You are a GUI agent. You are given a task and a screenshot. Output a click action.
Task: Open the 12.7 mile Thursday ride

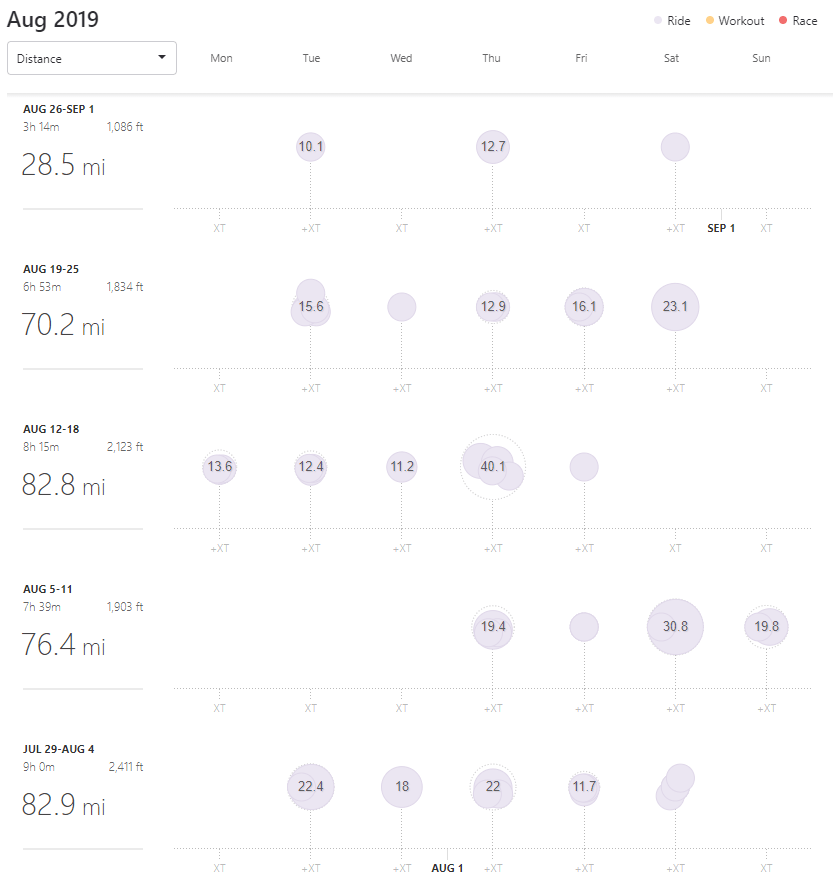tap(493, 147)
